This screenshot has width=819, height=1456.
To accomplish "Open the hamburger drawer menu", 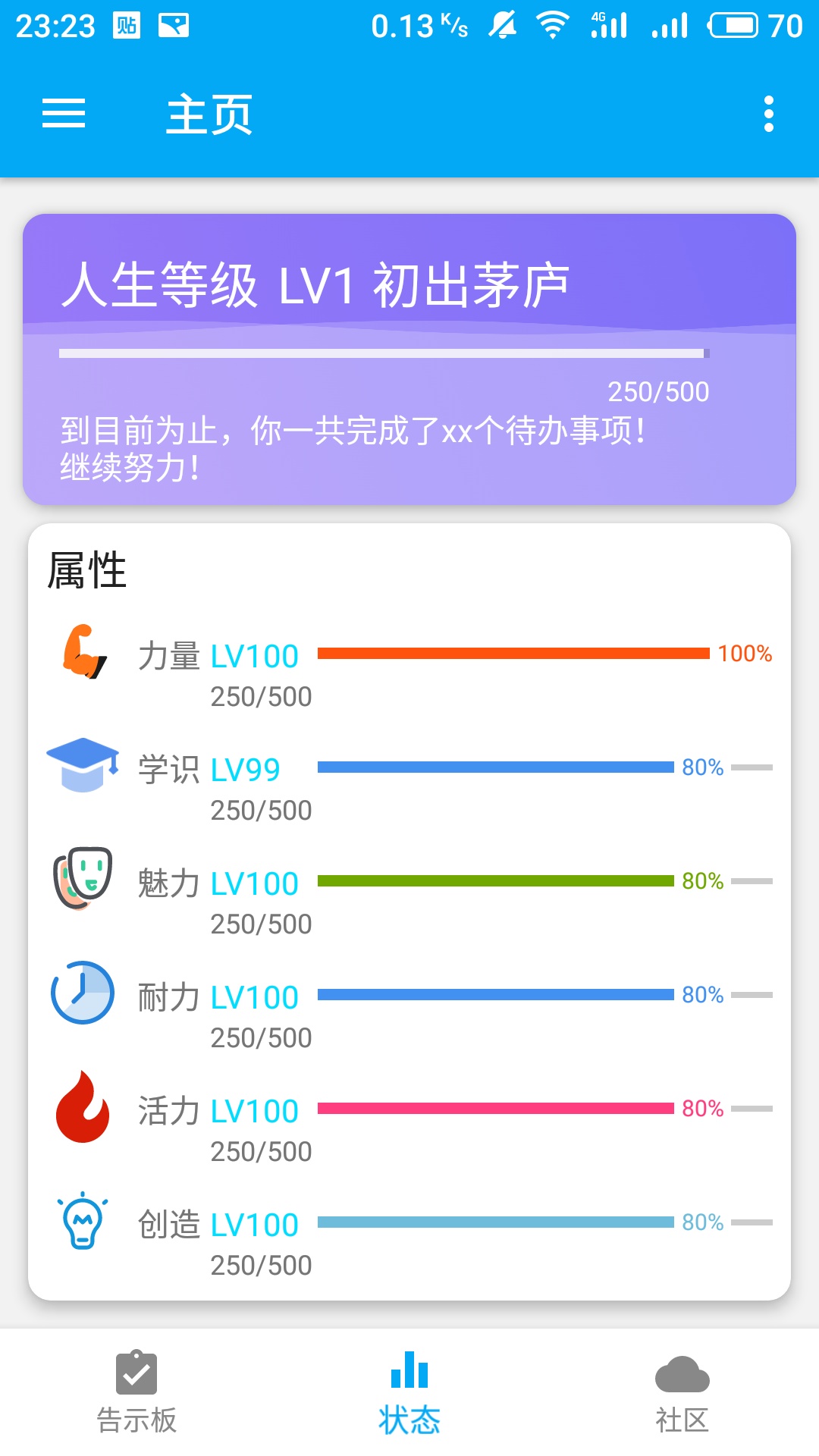I will coord(64,114).
